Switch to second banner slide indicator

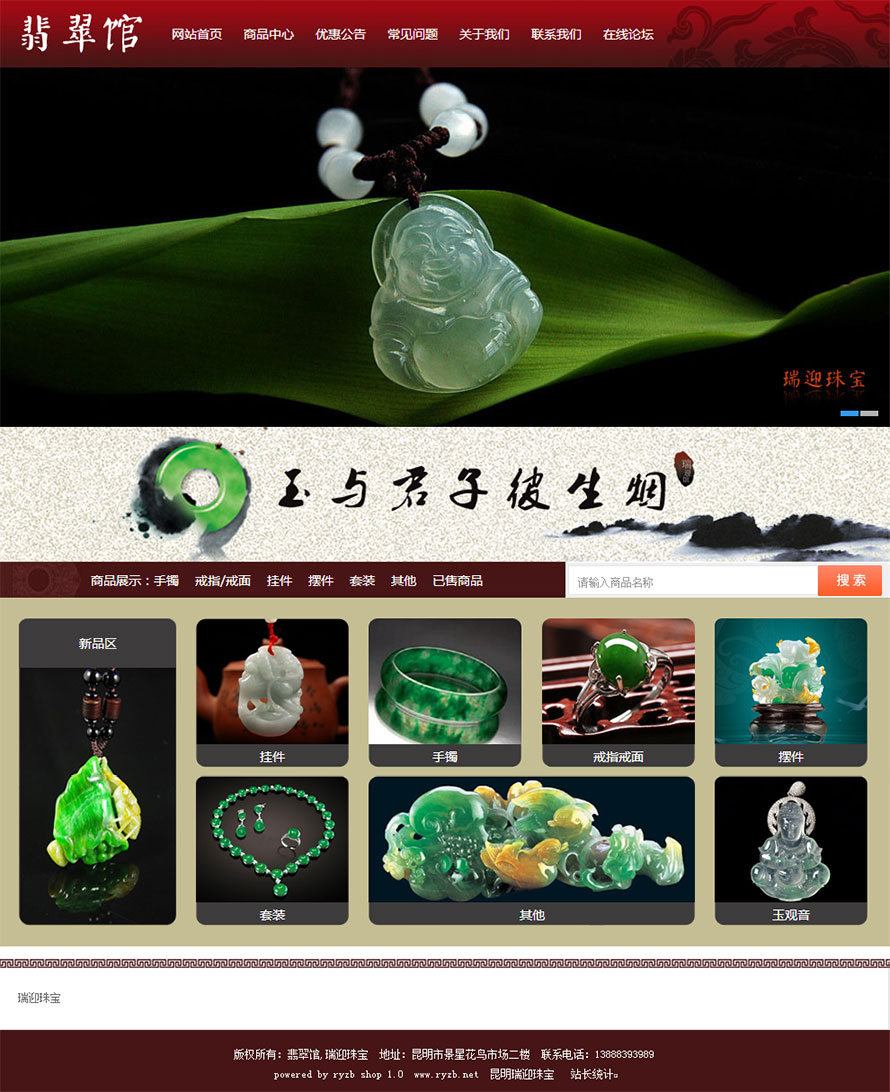(x=869, y=413)
